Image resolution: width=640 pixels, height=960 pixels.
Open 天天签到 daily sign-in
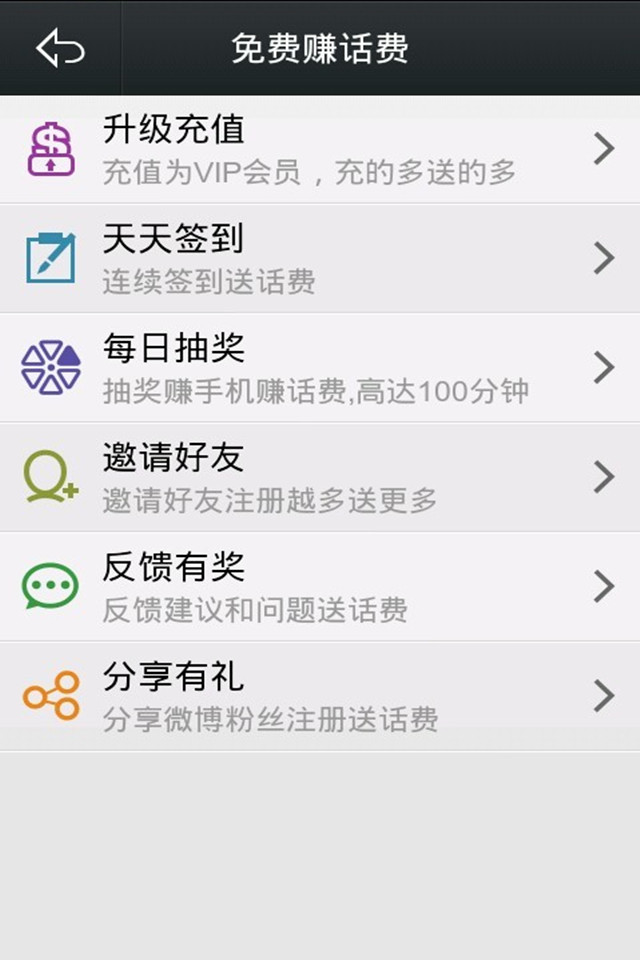(320, 258)
